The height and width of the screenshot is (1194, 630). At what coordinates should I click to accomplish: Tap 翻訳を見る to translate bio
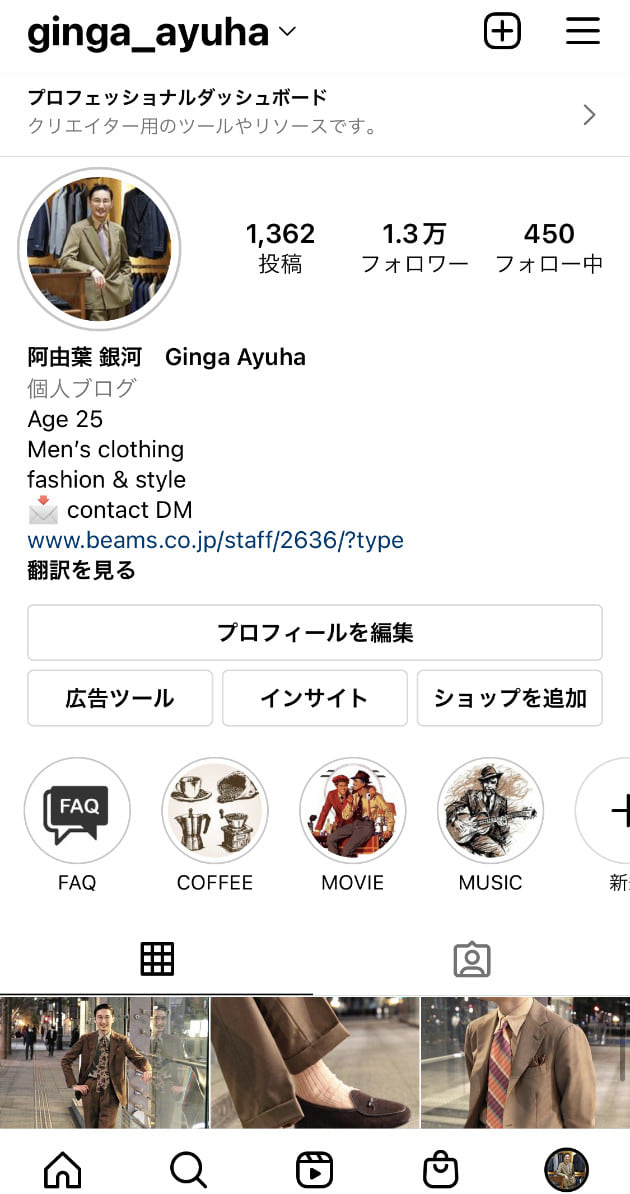point(81,571)
